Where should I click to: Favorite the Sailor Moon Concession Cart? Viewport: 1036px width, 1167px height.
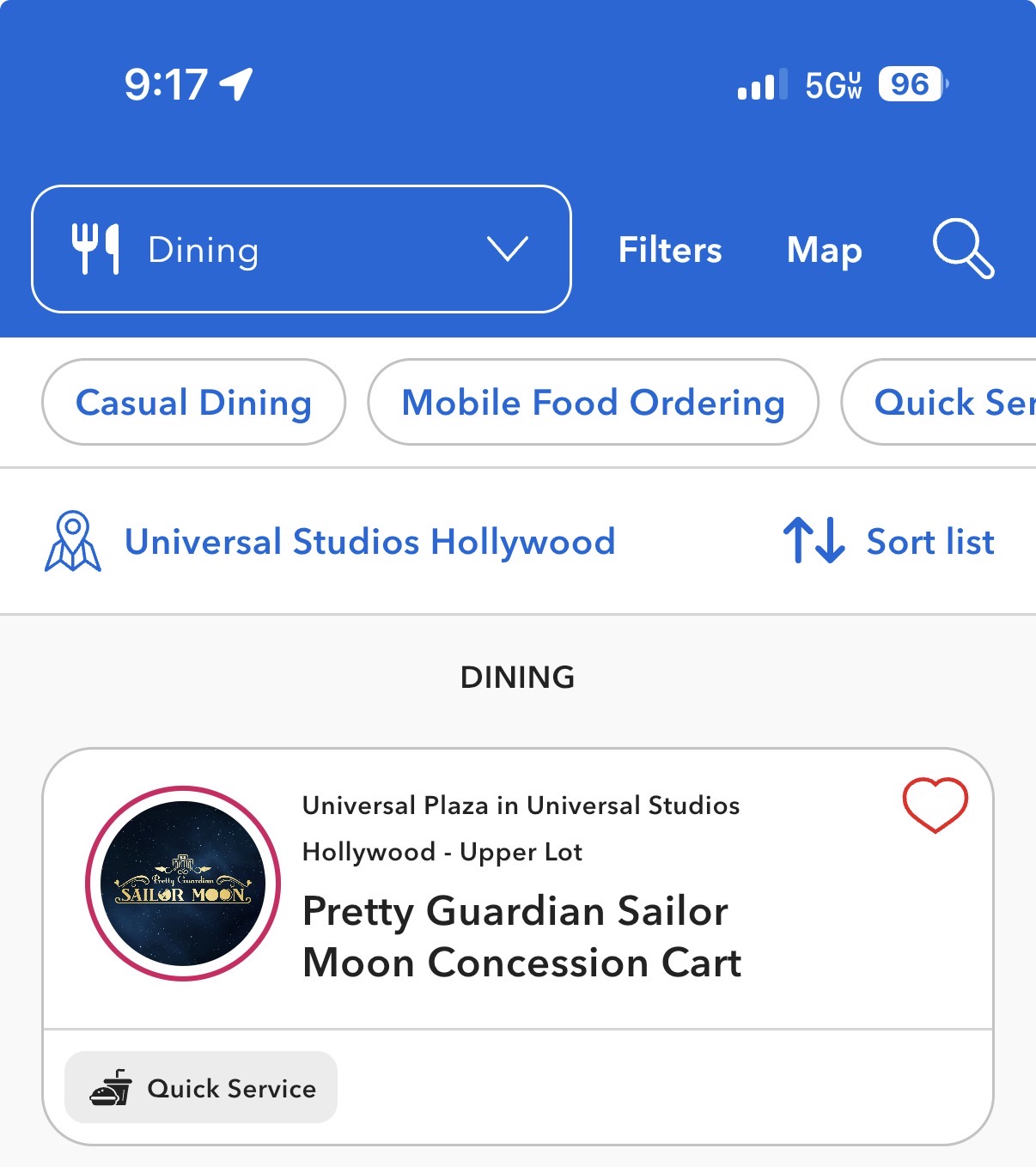pos(935,805)
